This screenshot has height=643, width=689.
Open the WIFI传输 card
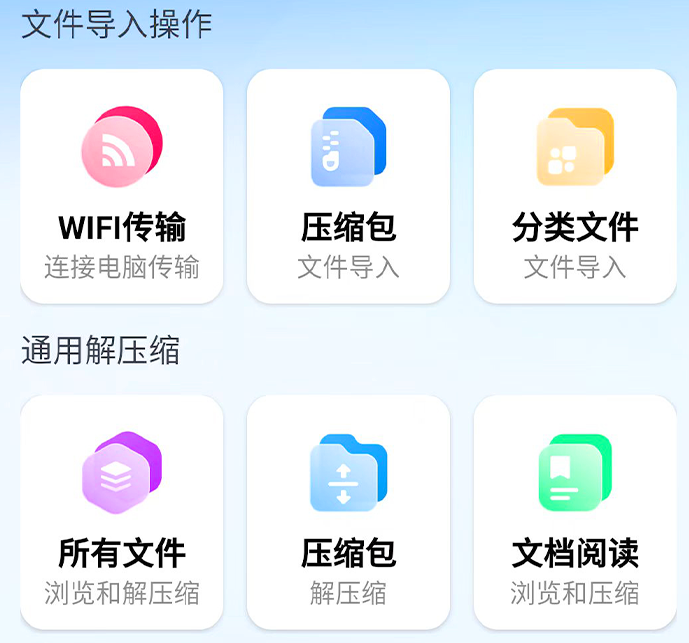(x=121, y=186)
